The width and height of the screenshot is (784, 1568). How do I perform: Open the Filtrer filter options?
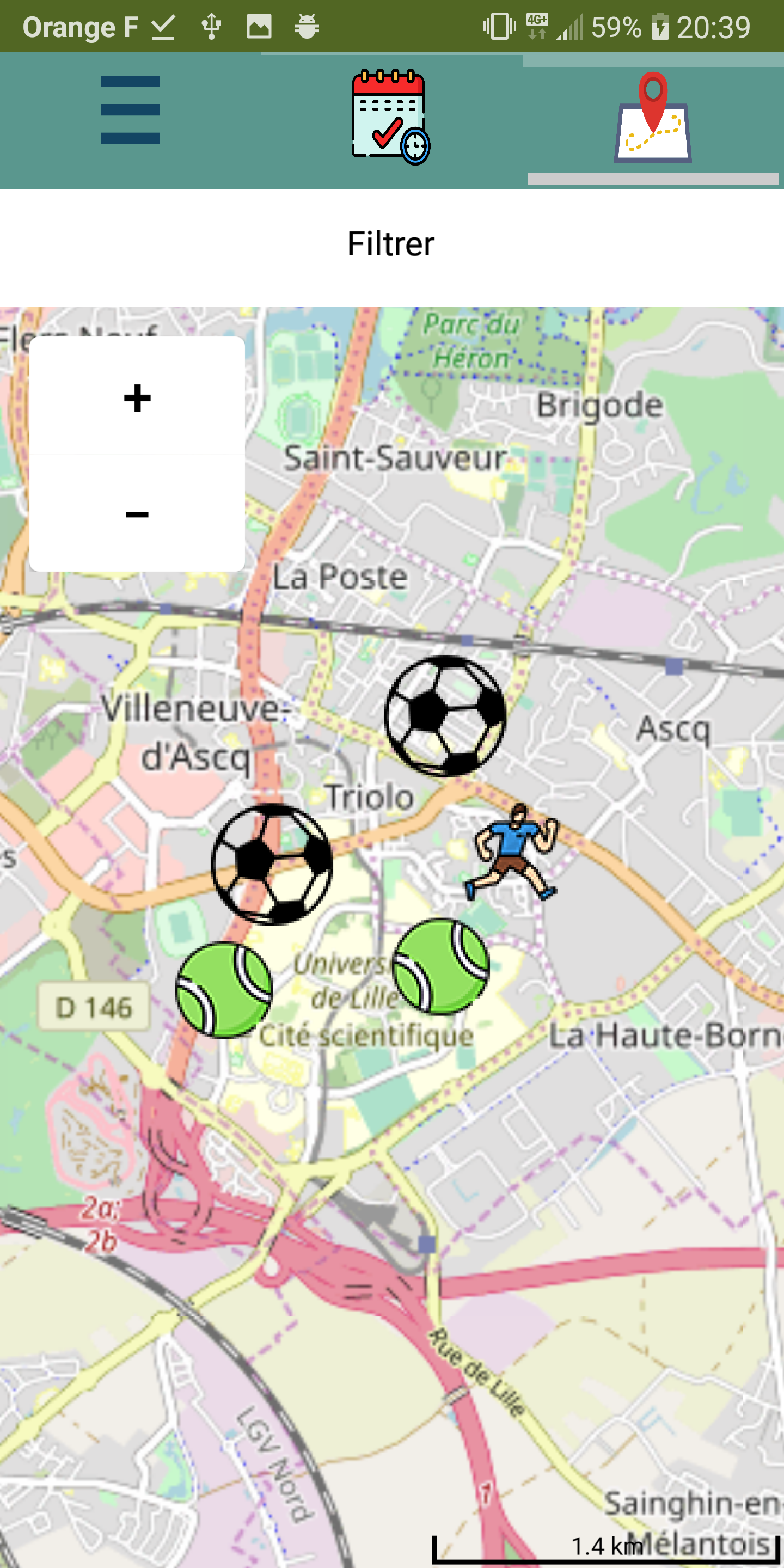pyautogui.click(x=391, y=244)
